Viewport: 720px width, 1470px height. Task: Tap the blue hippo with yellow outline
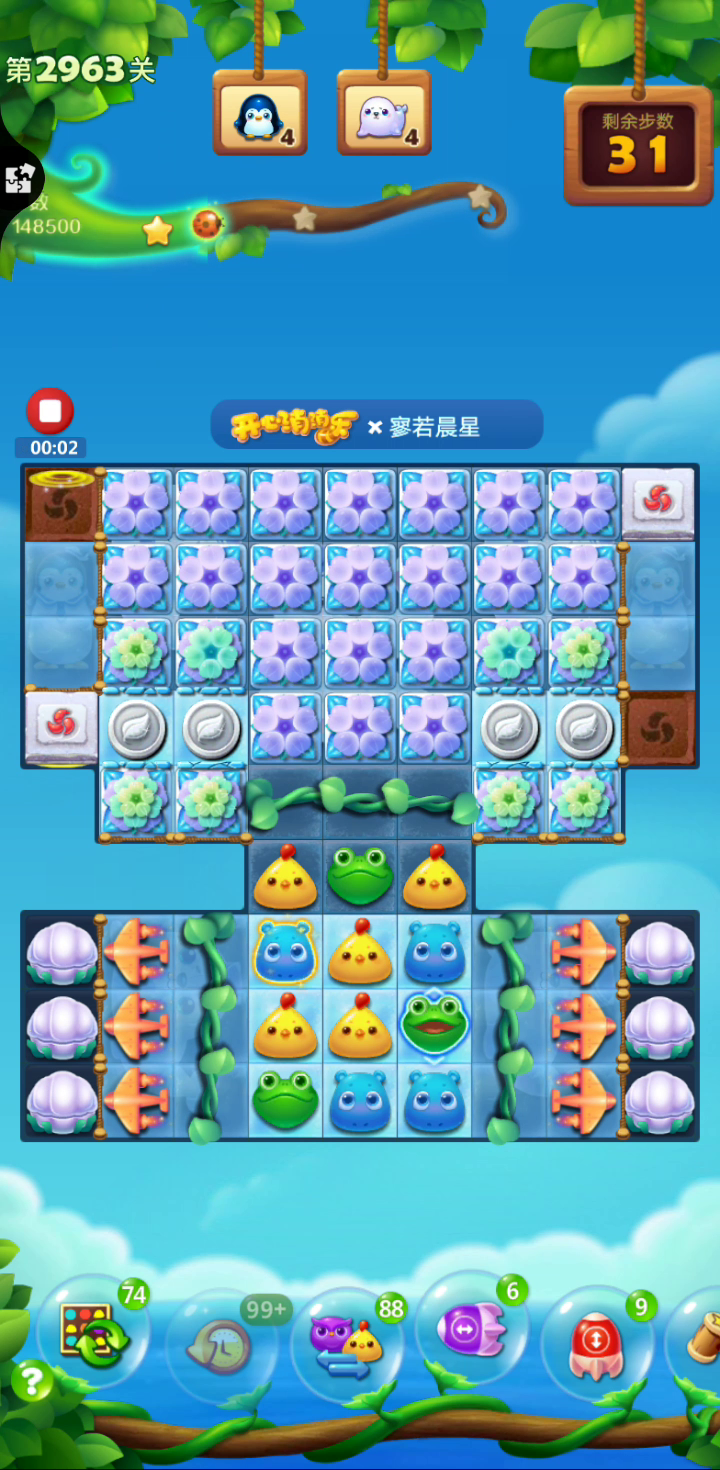pyautogui.click(x=285, y=950)
